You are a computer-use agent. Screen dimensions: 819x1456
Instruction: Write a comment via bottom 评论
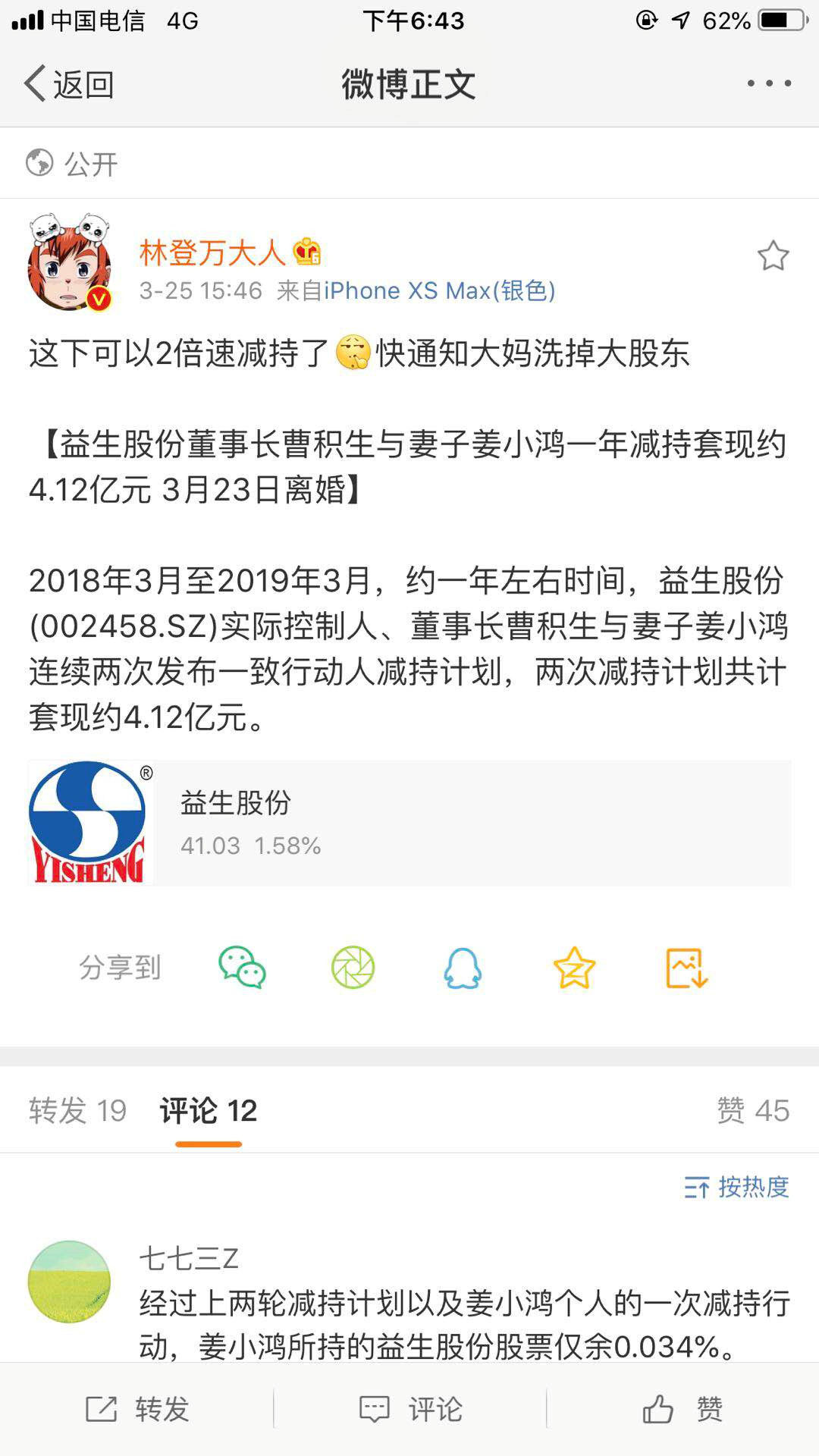click(409, 1409)
